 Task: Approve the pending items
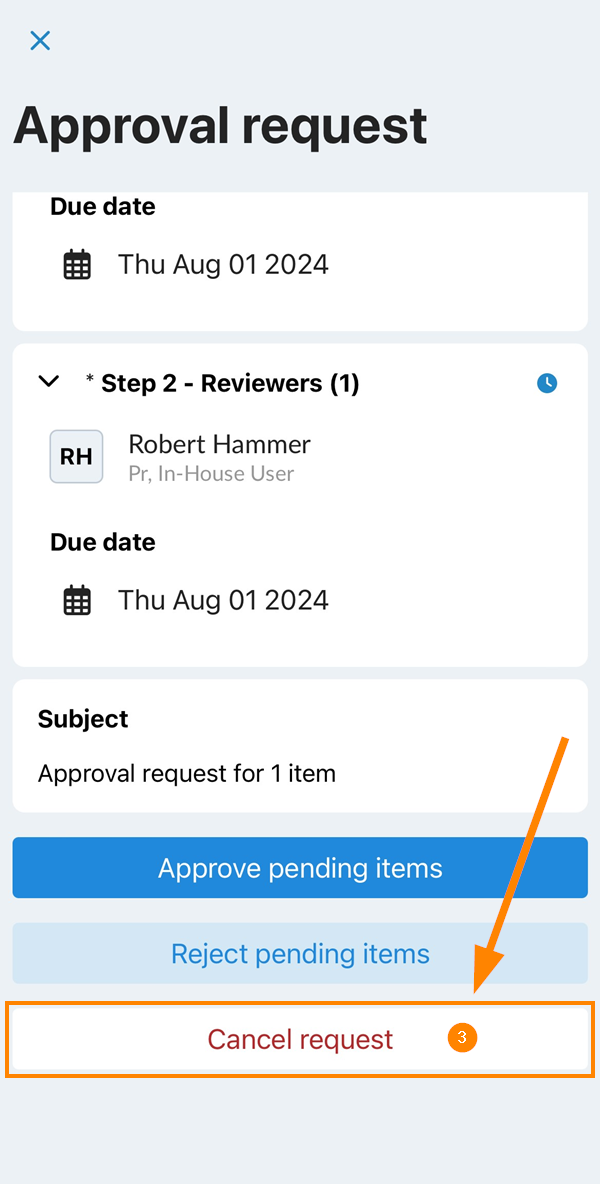pos(300,867)
